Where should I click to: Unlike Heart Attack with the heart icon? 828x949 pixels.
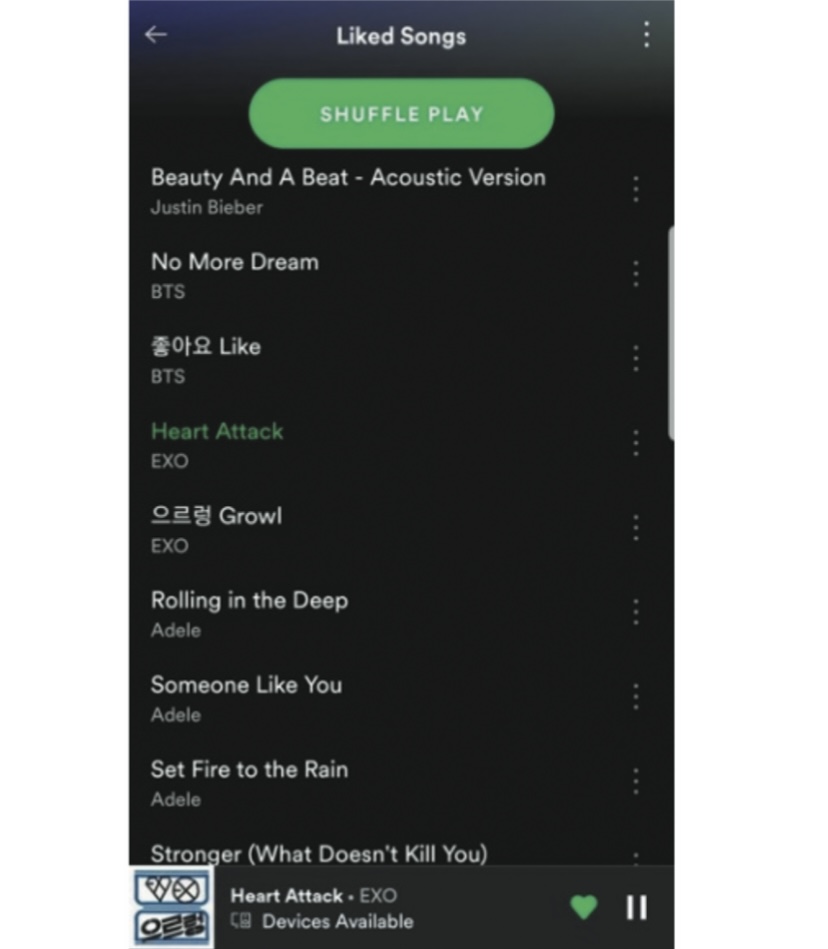point(584,907)
